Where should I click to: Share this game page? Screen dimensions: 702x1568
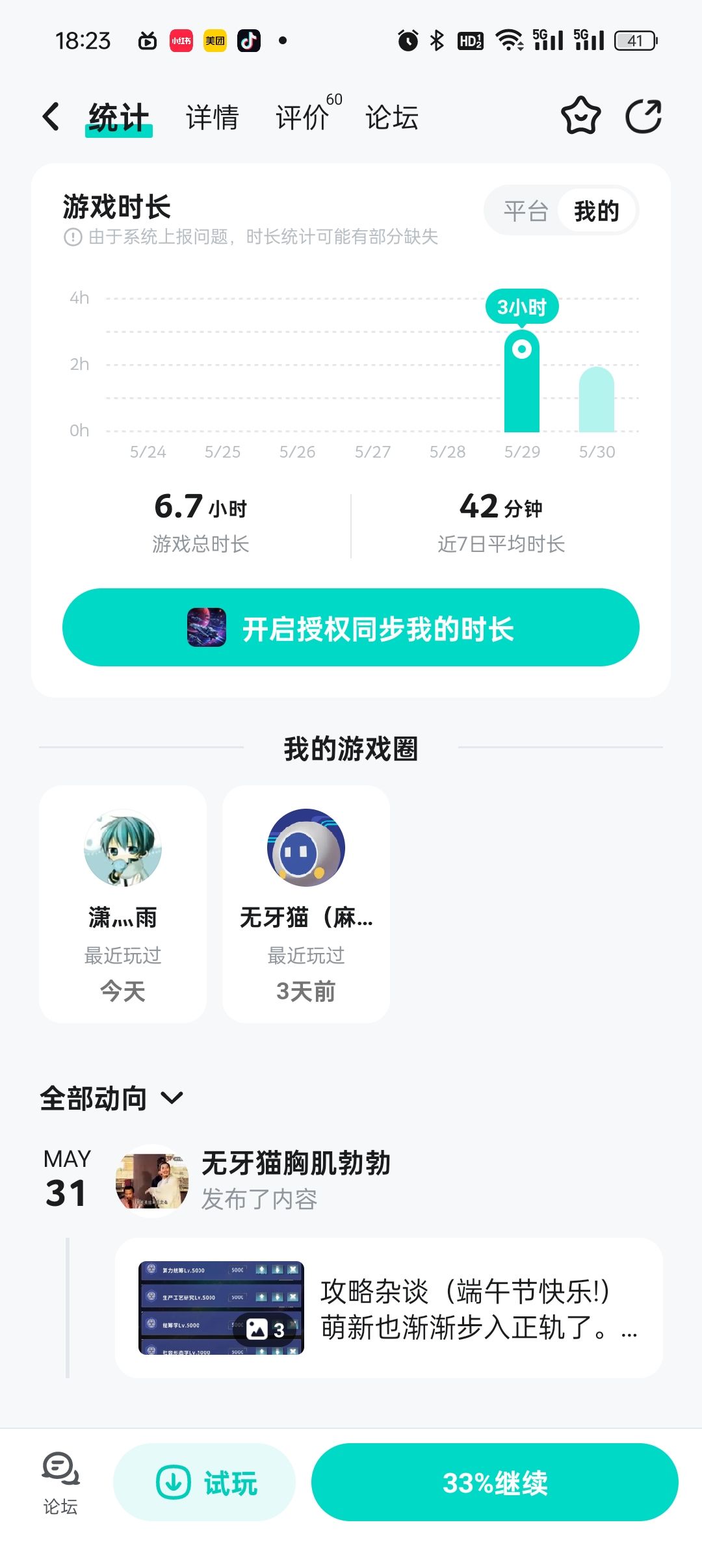643,117
